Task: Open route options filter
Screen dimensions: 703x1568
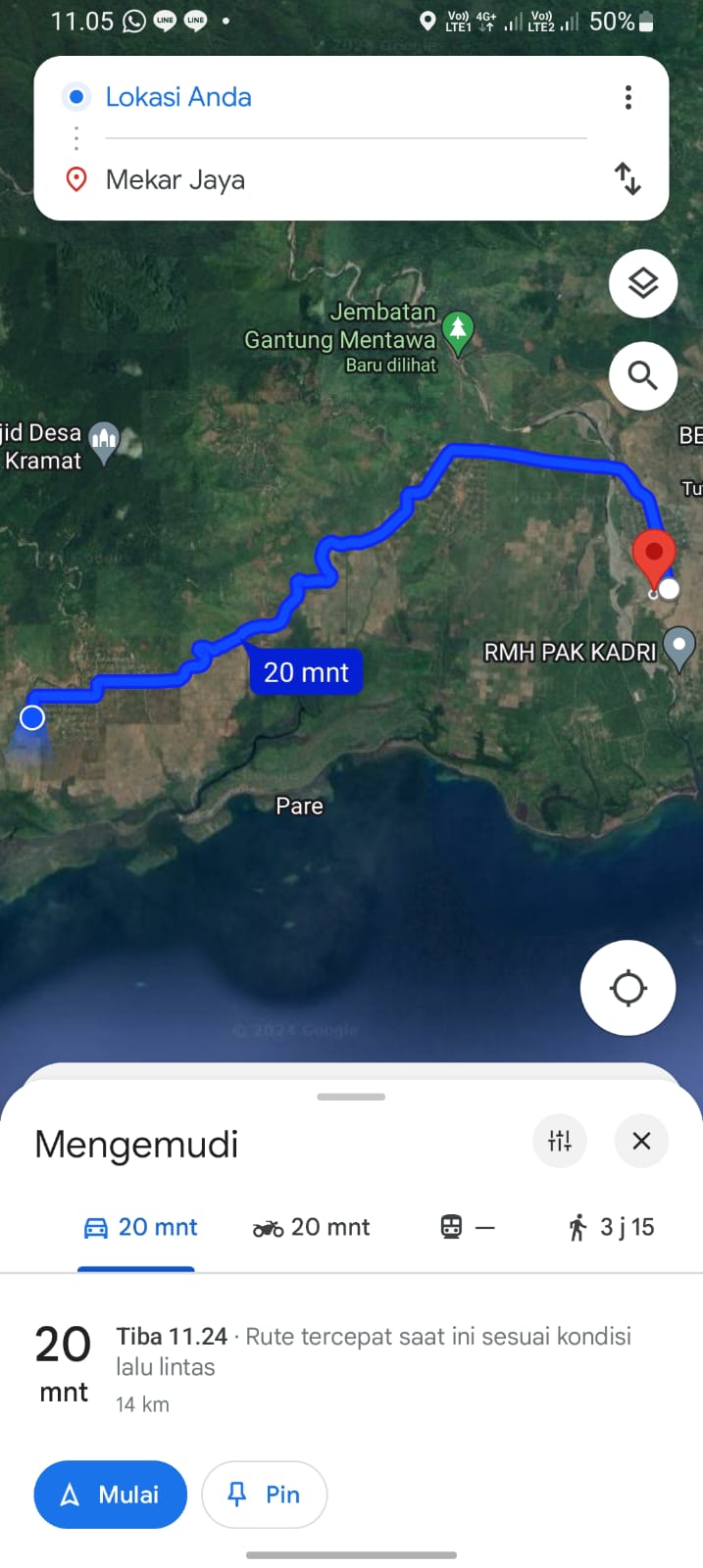Action: tap(560, 1141)
